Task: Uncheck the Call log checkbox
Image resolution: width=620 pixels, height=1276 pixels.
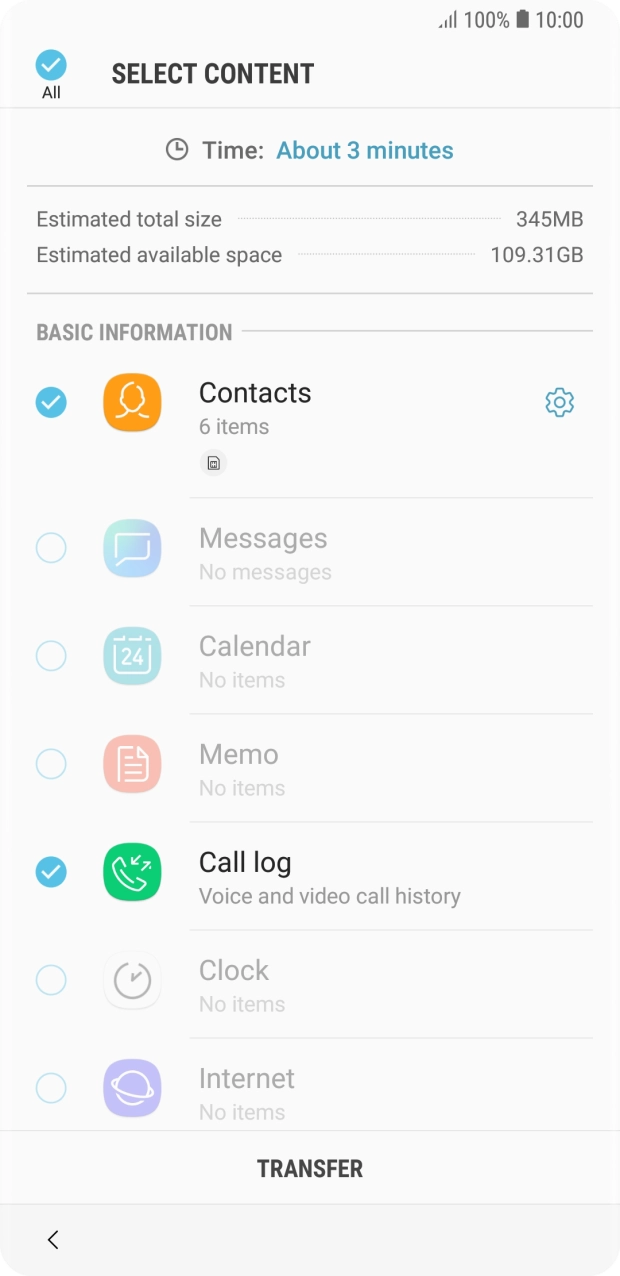Action: point(51,872)
